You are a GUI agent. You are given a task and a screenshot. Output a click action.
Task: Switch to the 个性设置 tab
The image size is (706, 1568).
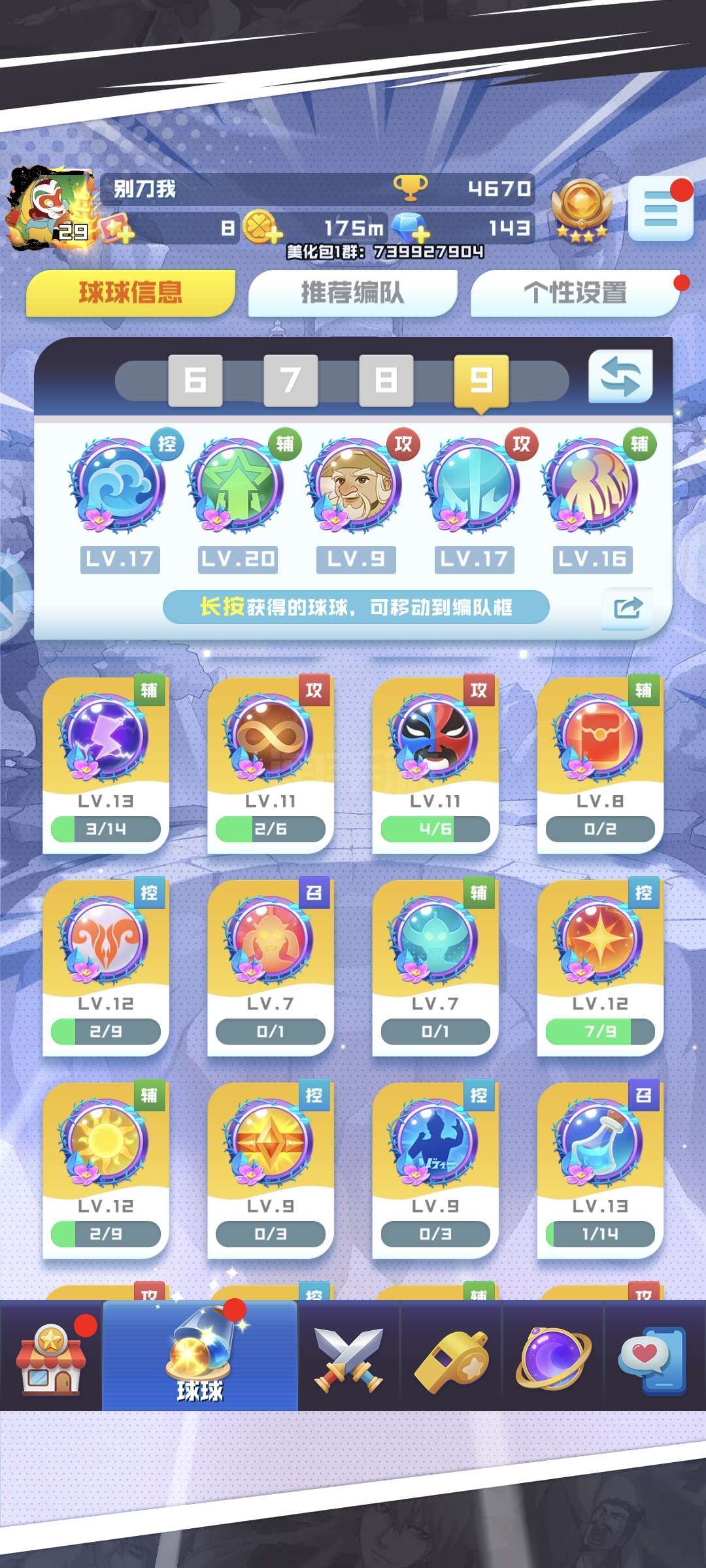point(575,293)
